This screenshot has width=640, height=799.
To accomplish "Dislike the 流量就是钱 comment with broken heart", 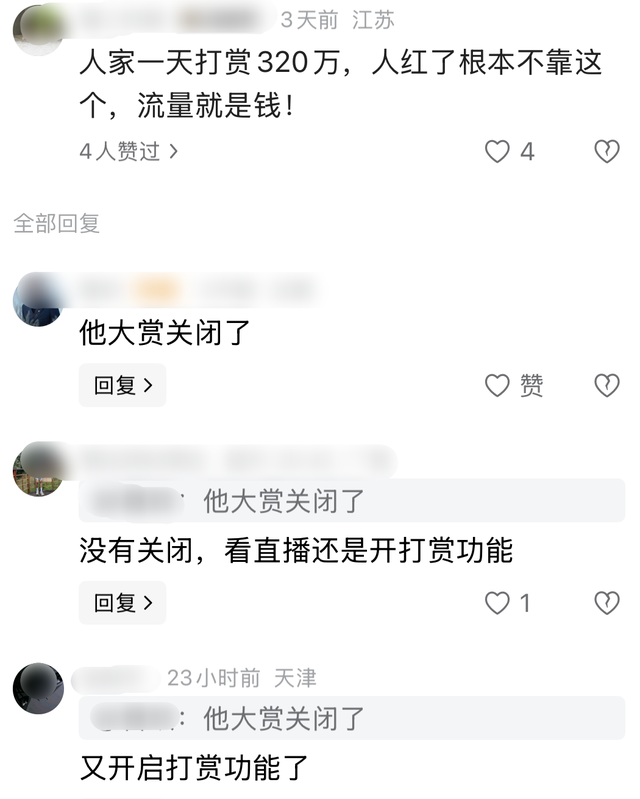I will tap(607, 151).
